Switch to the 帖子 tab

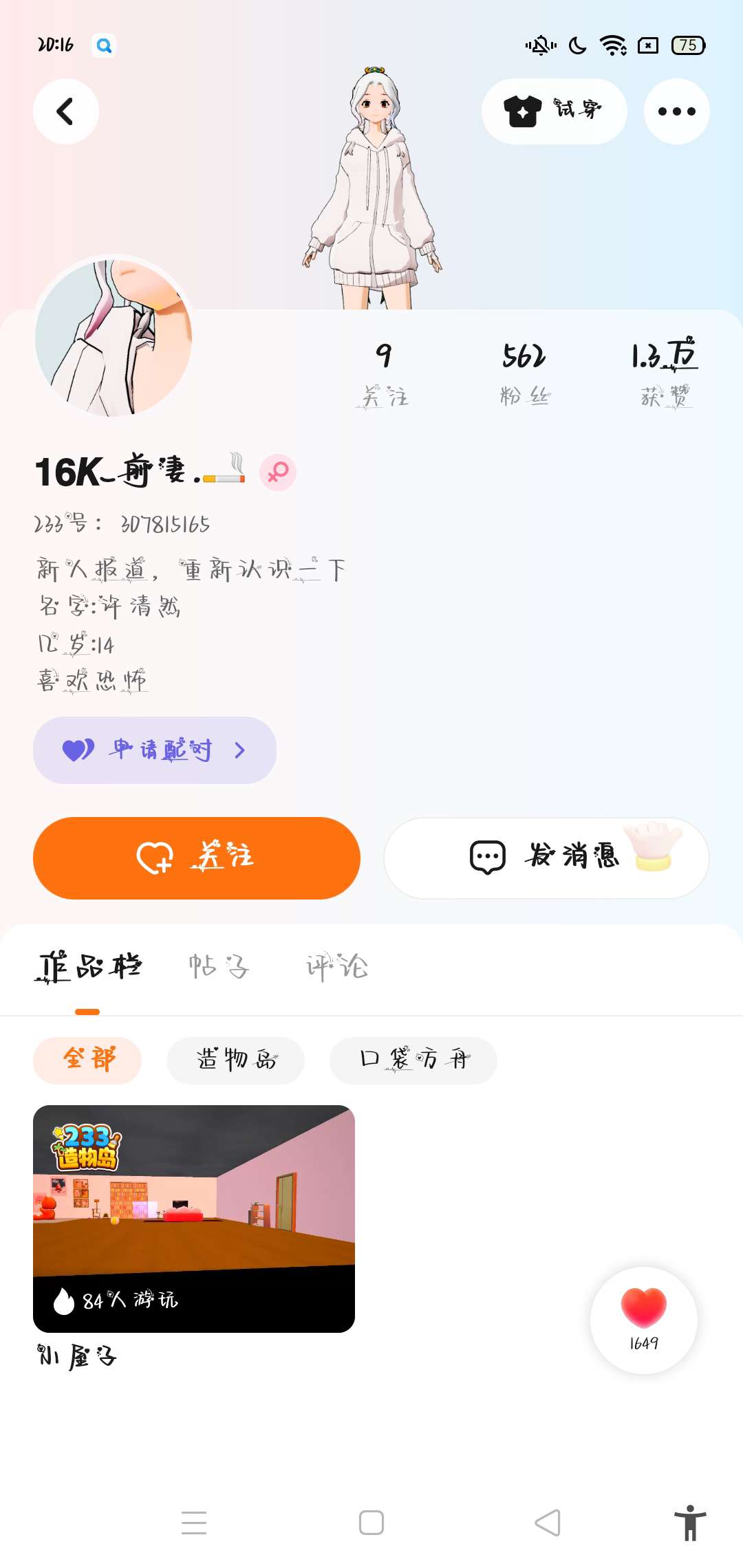coord(219,966)
